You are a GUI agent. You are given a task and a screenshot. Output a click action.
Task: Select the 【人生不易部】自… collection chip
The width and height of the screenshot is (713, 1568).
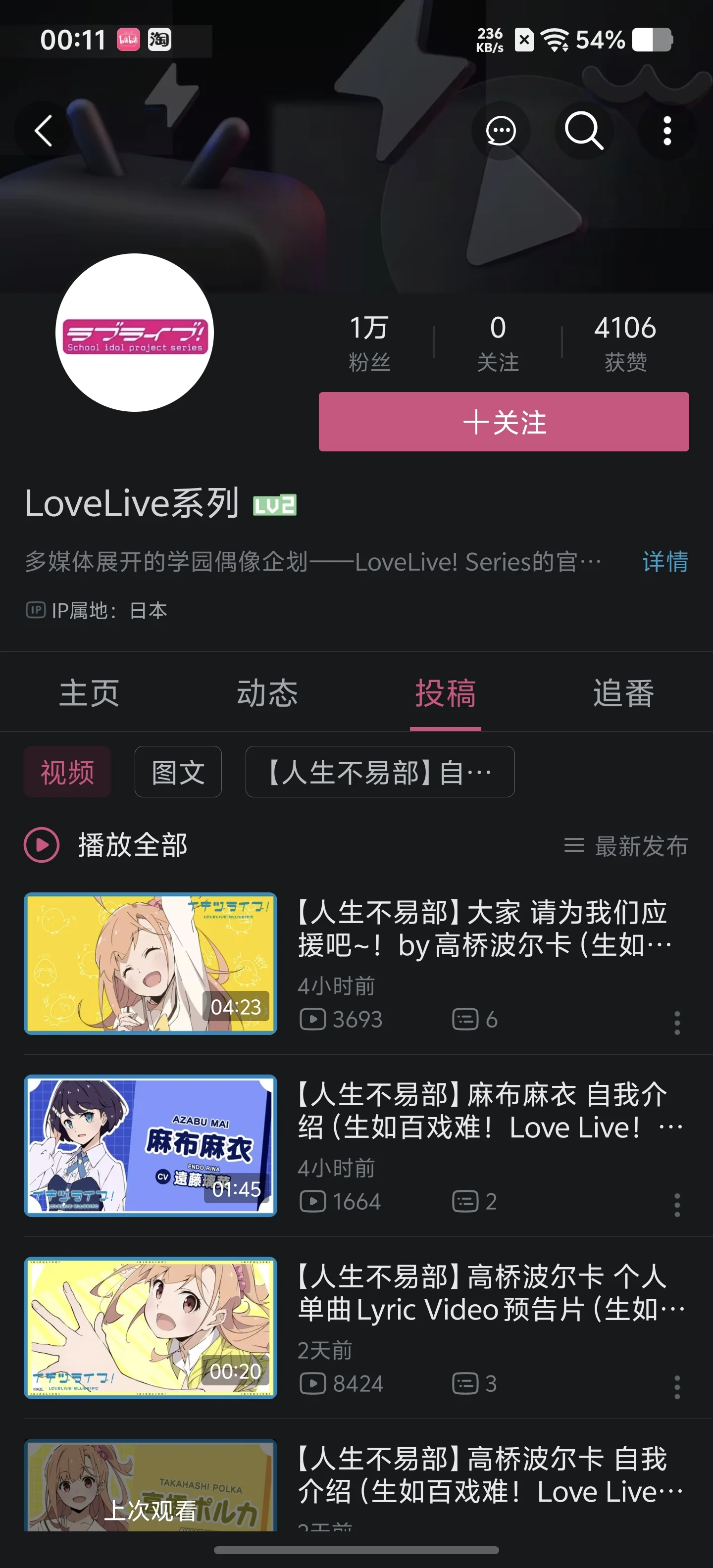[379, 772]
